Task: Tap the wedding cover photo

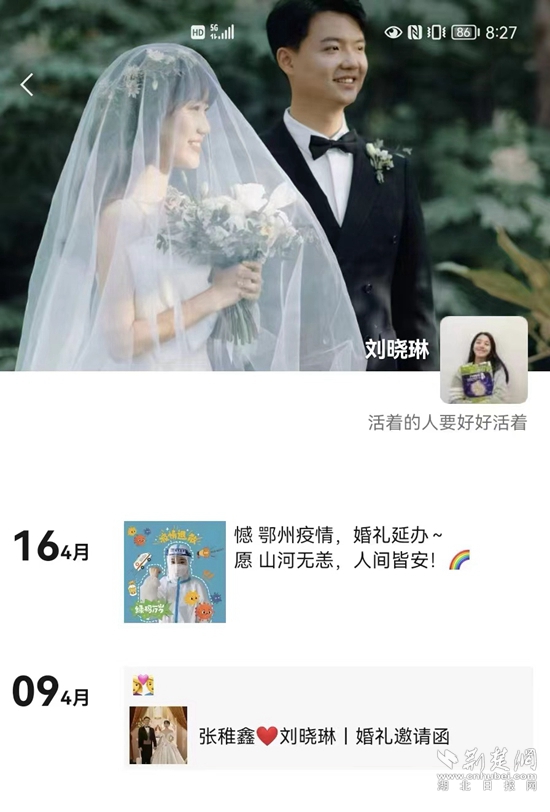Action: [x=275, y=185]
